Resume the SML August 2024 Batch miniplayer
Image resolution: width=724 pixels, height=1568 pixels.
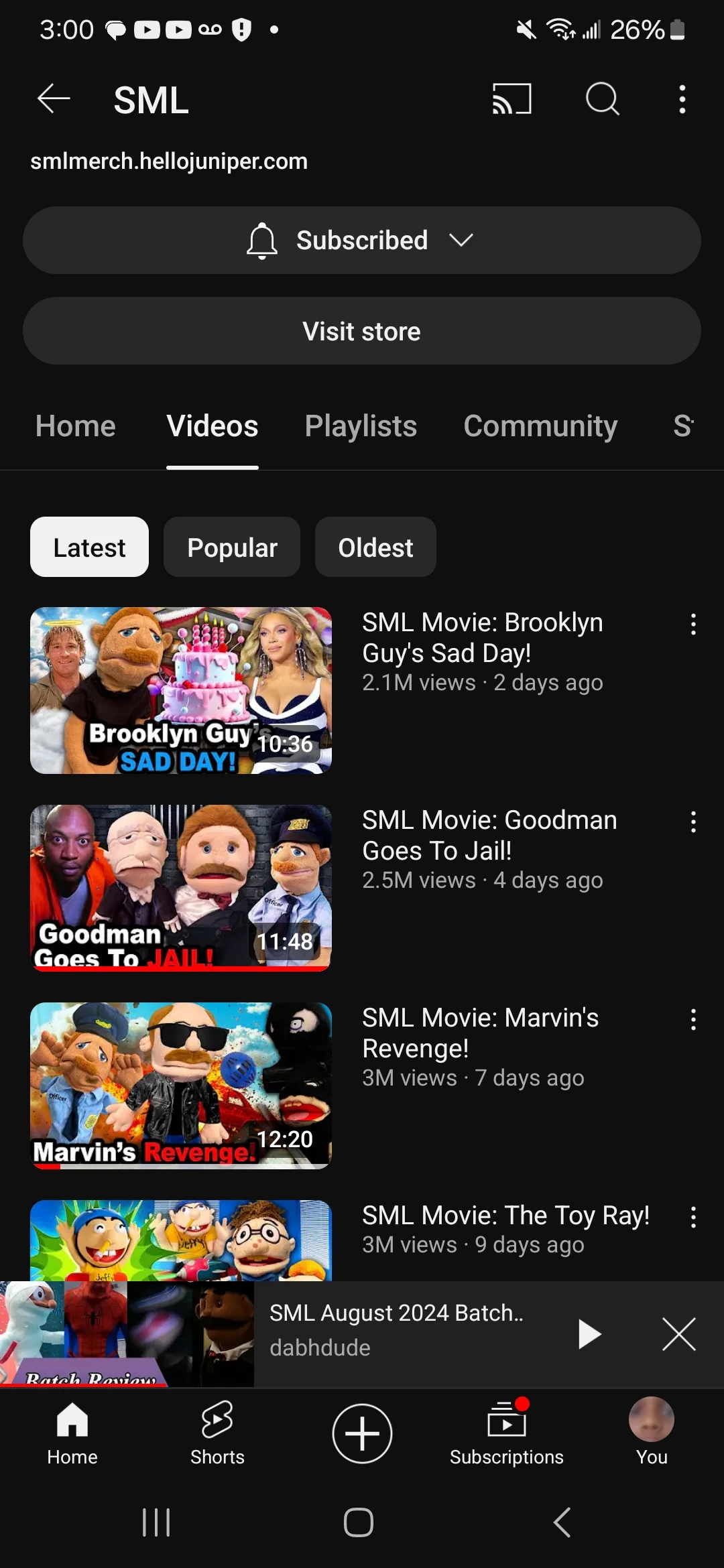click(x=589, y=1333)
